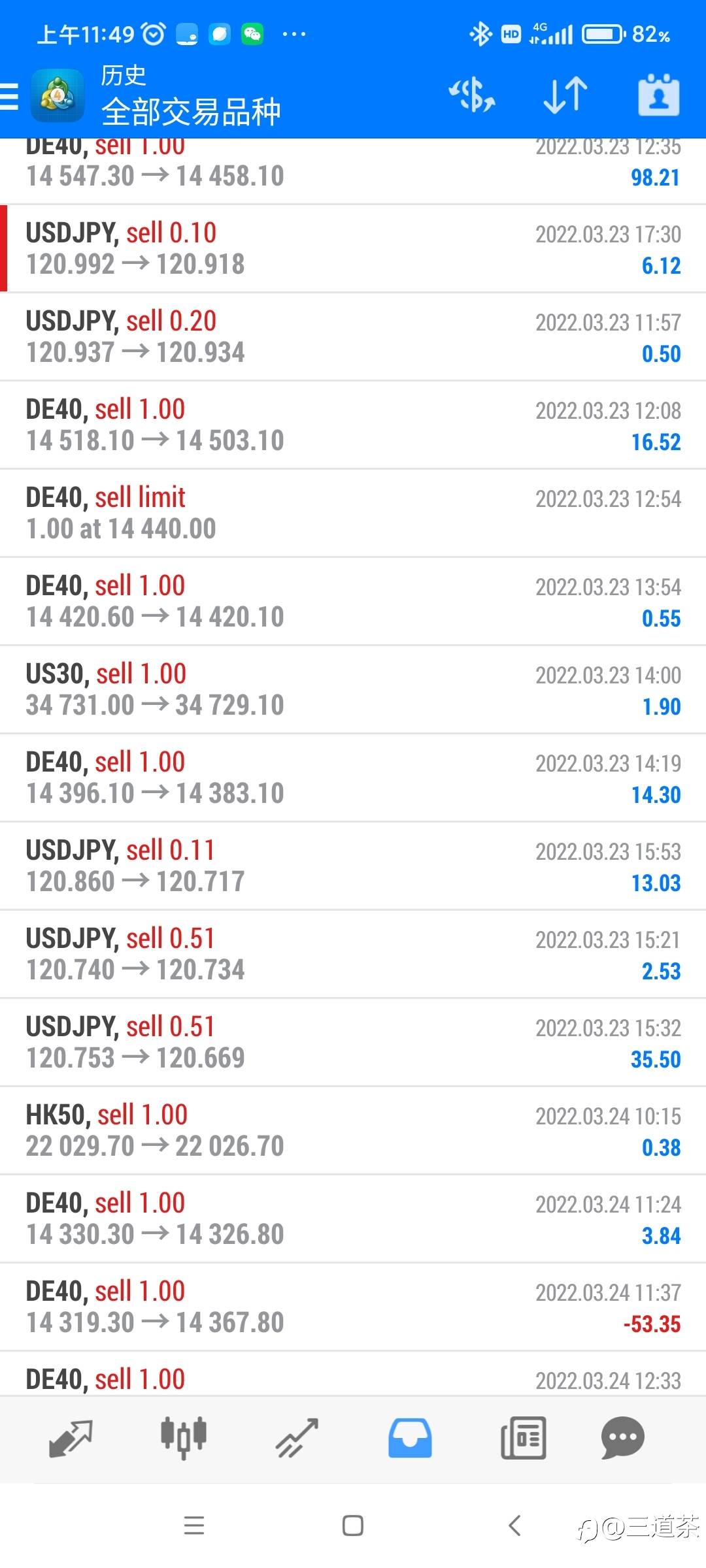Open the calendar date range picker
The image size is (706, 1568).
[x=658, y=95]
